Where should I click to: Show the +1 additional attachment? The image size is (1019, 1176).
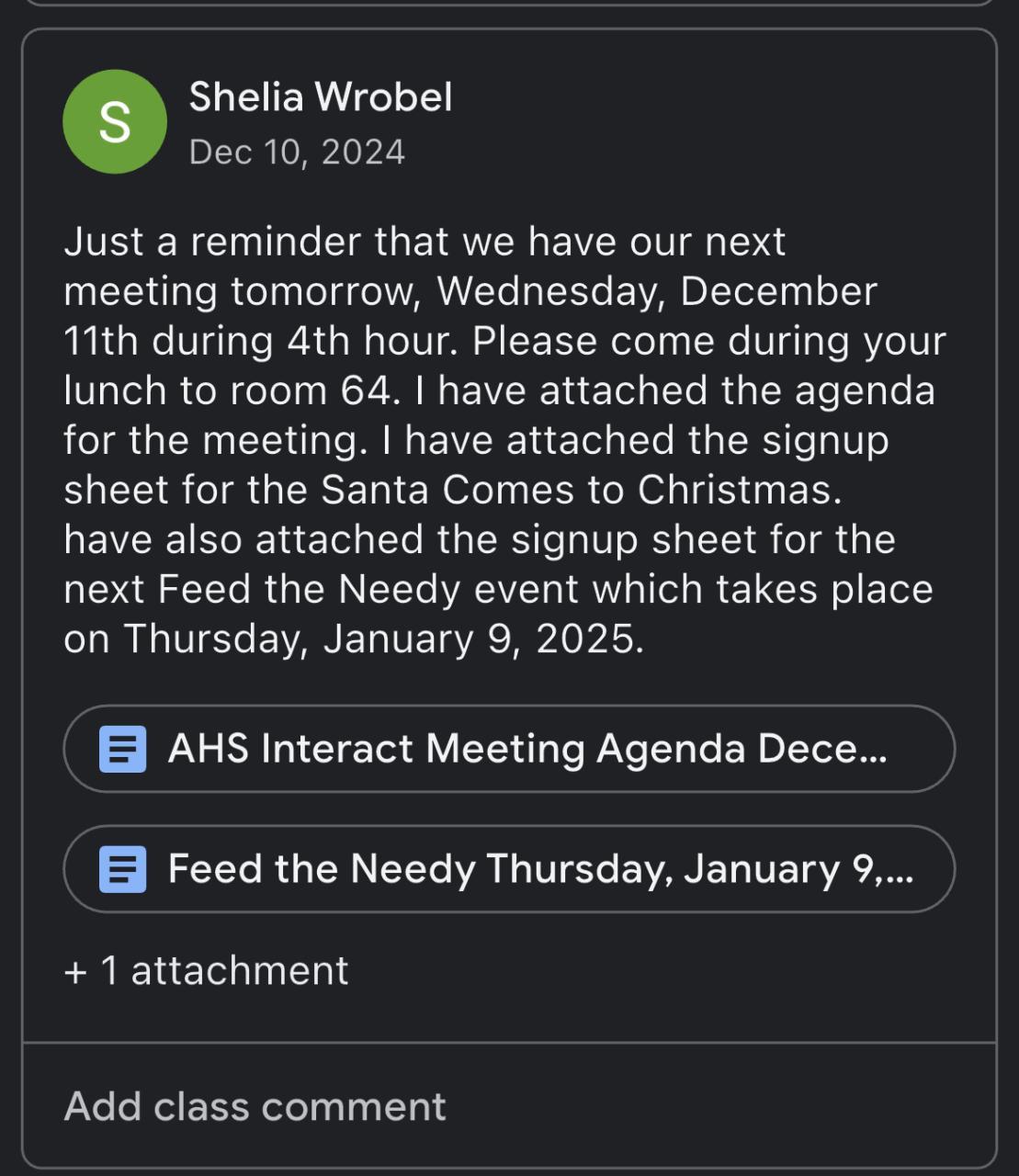(x=207, y=971)
